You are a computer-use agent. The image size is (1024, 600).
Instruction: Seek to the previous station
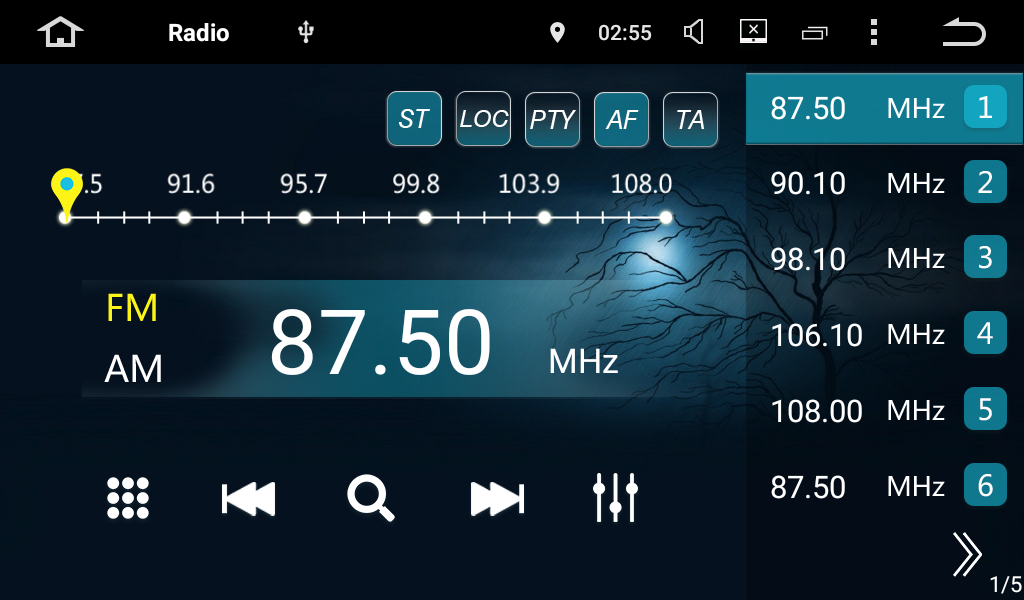(x=248, y=497)
